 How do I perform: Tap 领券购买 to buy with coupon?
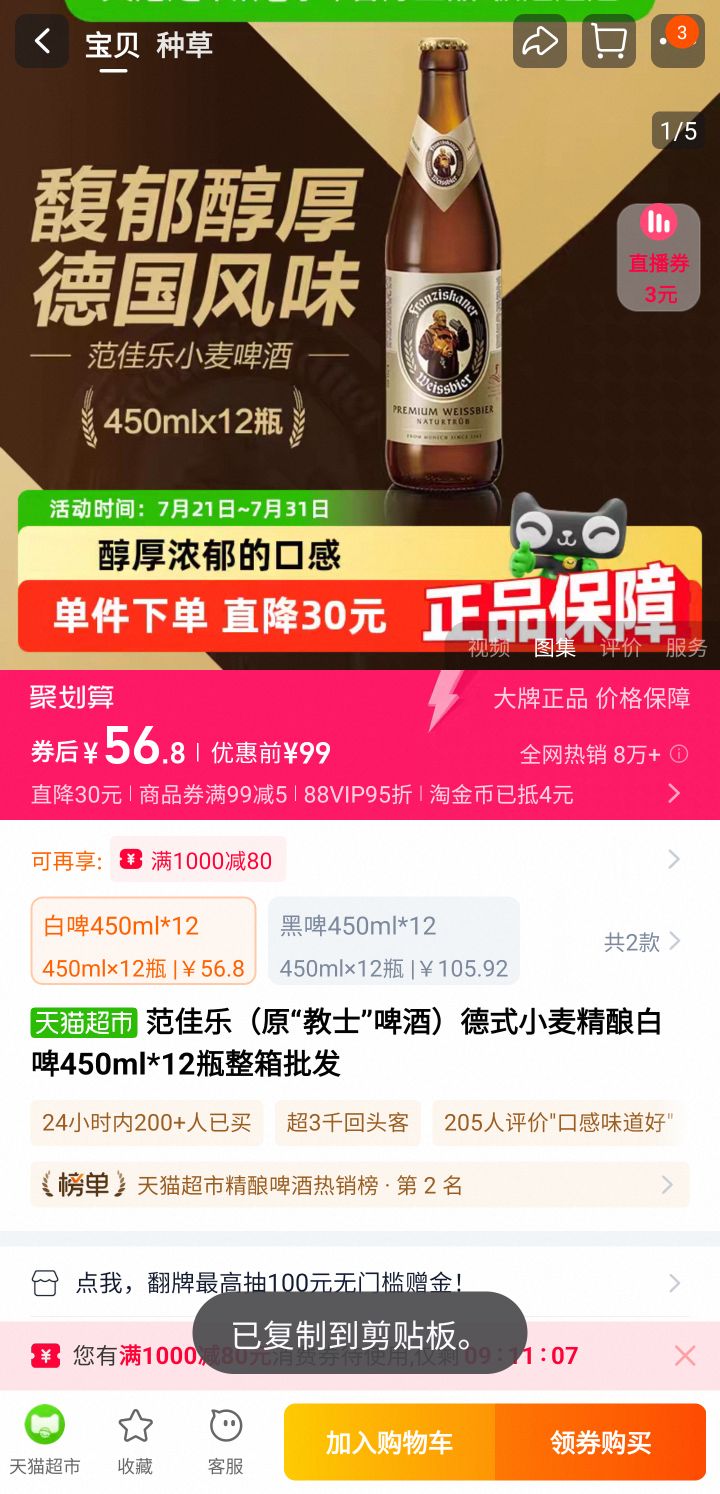(x=601, y=1442)
